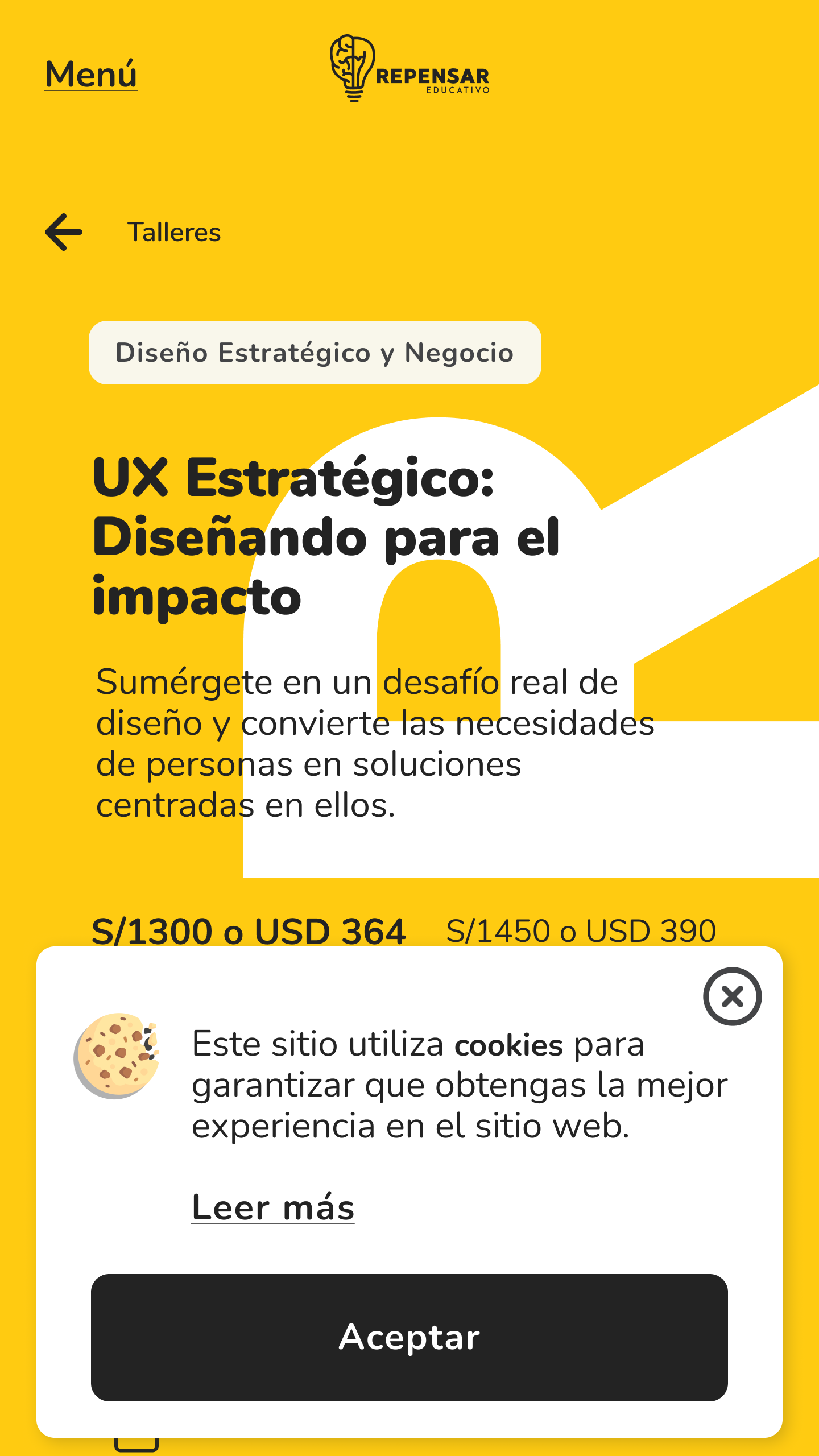Dismiss the cookie banner with the X
Screen dimensions: 819x1456
click(732, 996)
